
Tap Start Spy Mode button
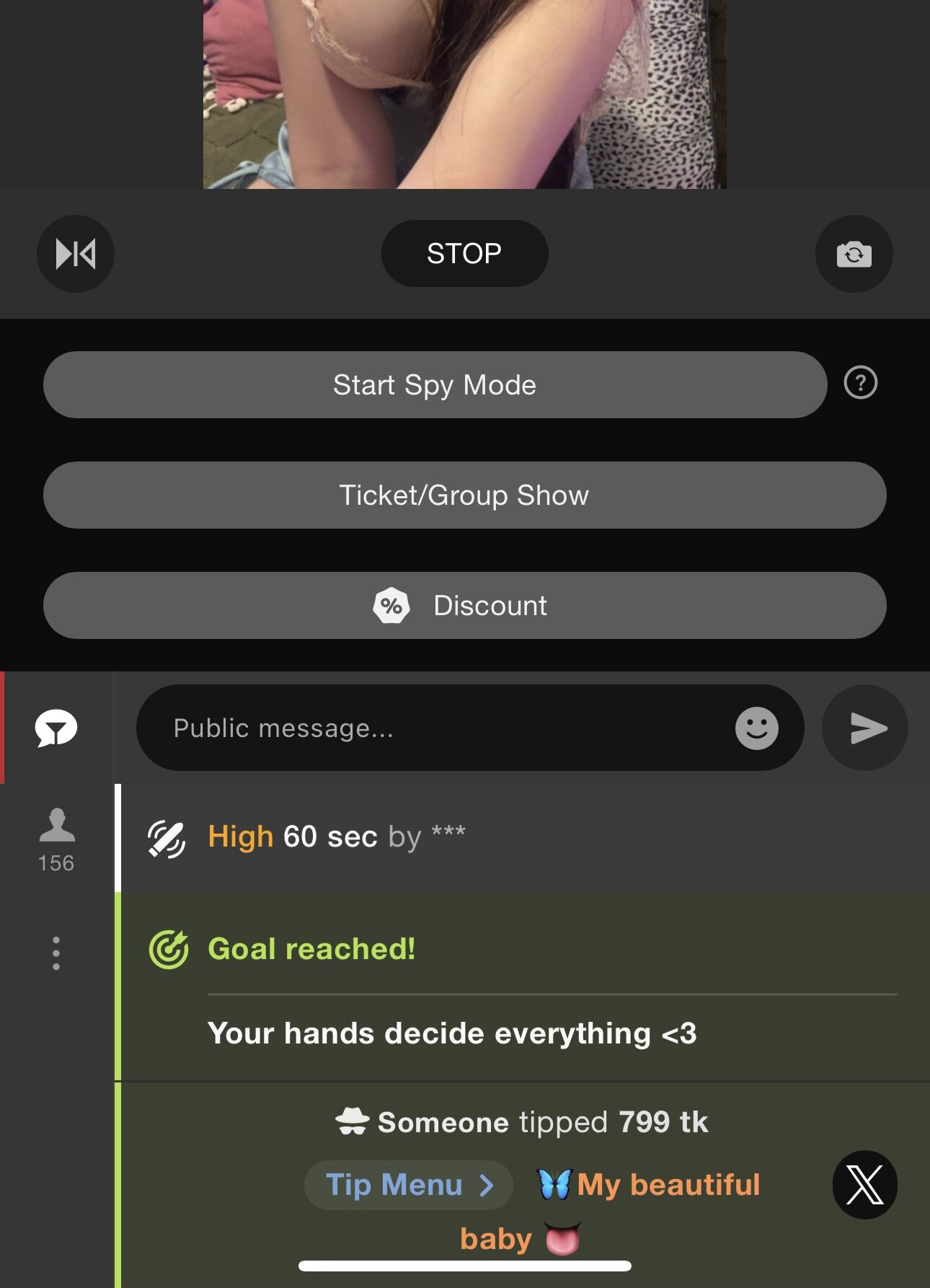(435, 385)
